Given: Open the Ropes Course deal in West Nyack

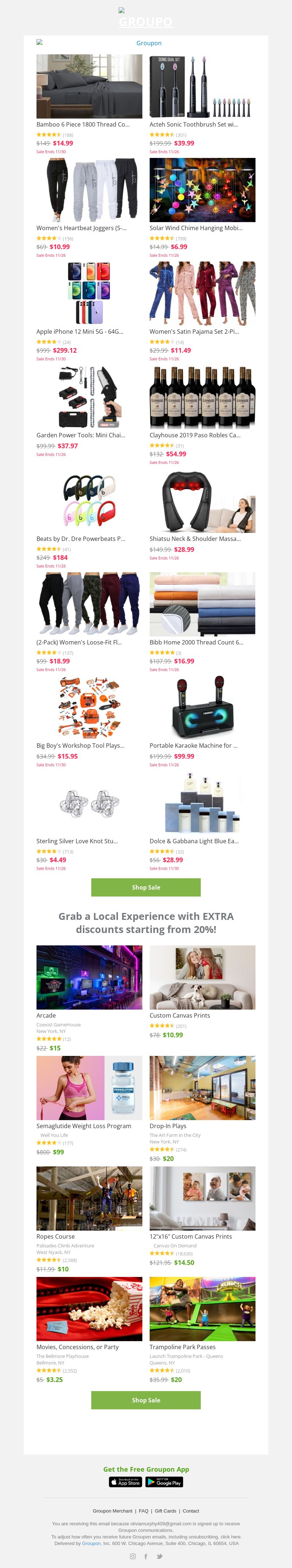Looking at the screenshot, I should pyautogui.click(x=89, y=1199).
